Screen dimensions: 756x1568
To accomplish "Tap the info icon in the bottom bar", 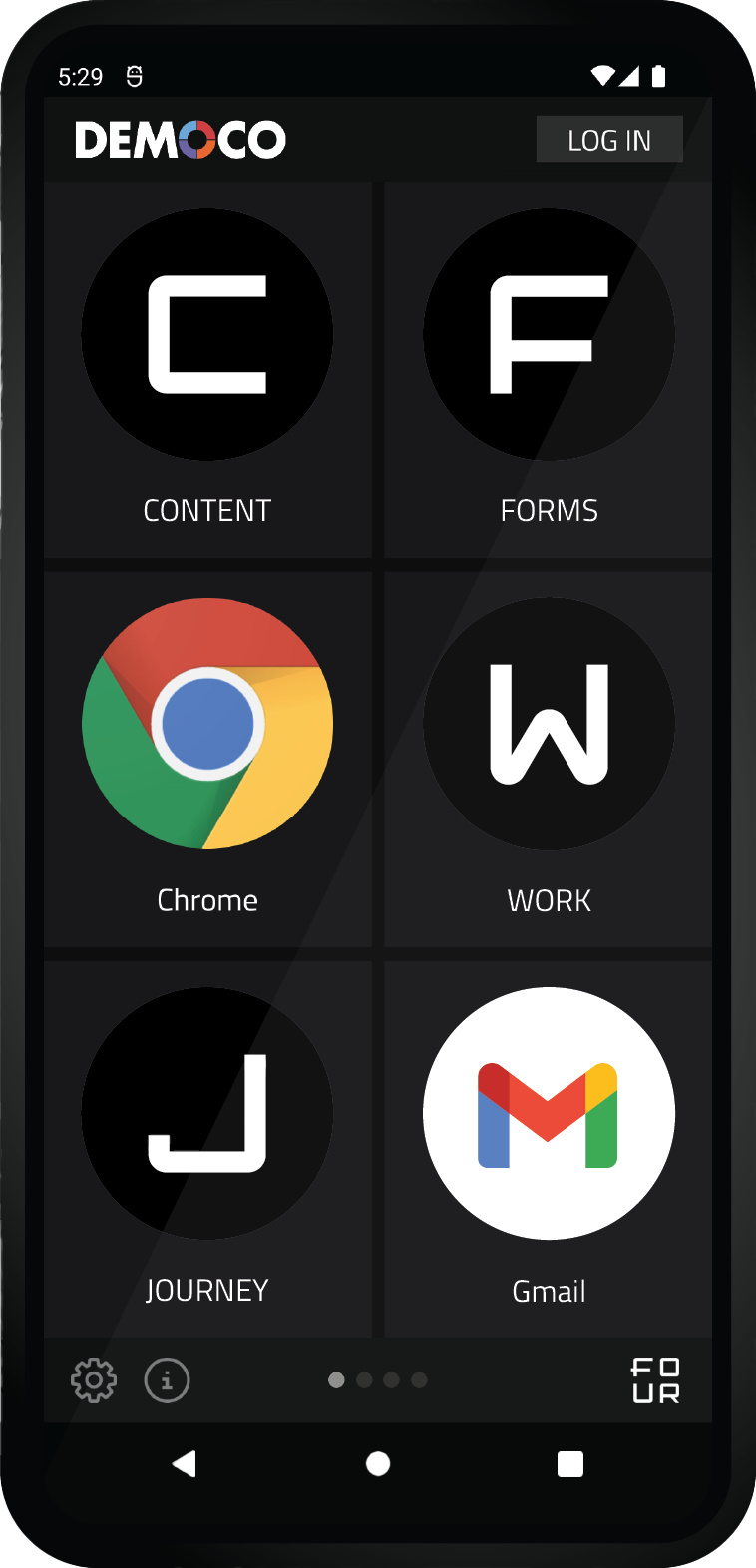I will 167,1380.
